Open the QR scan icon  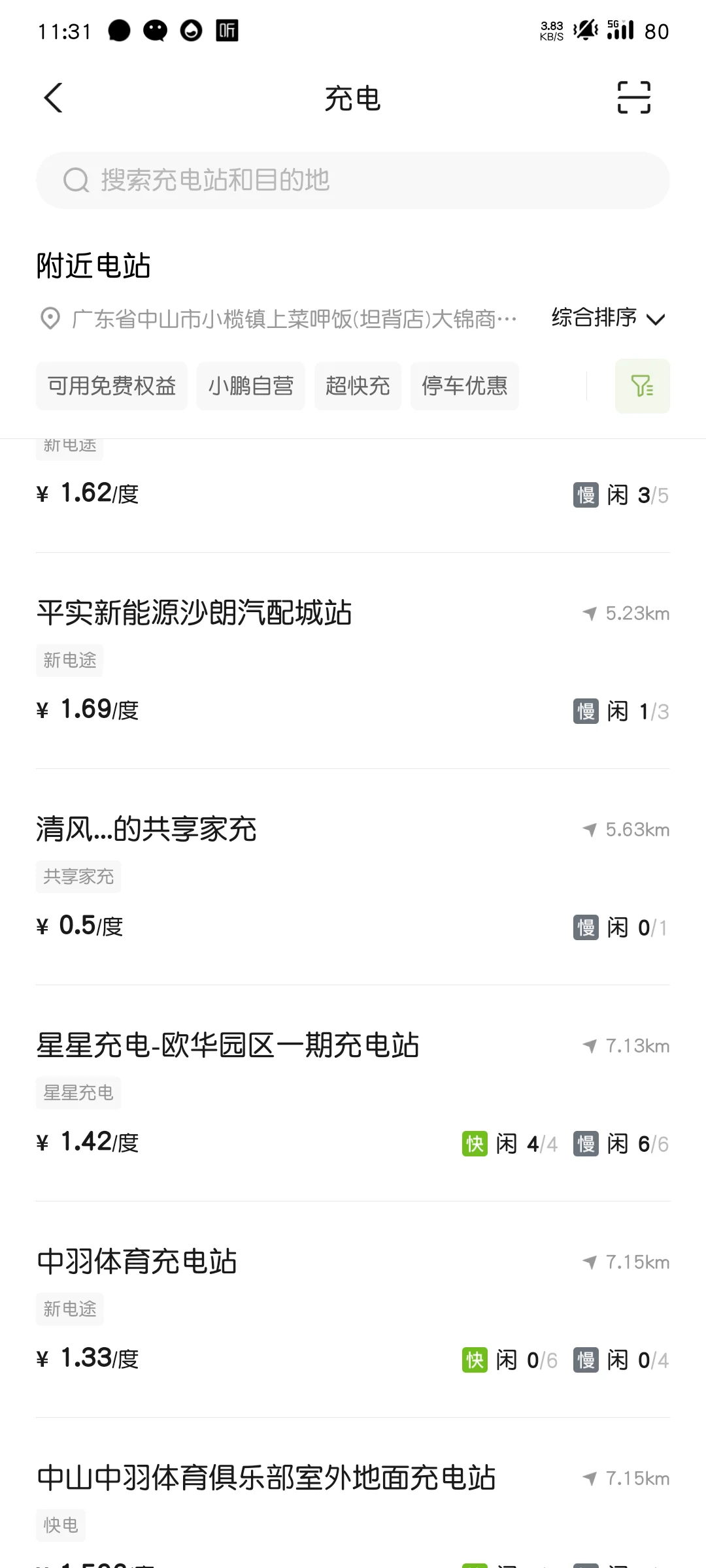(633, 98)
